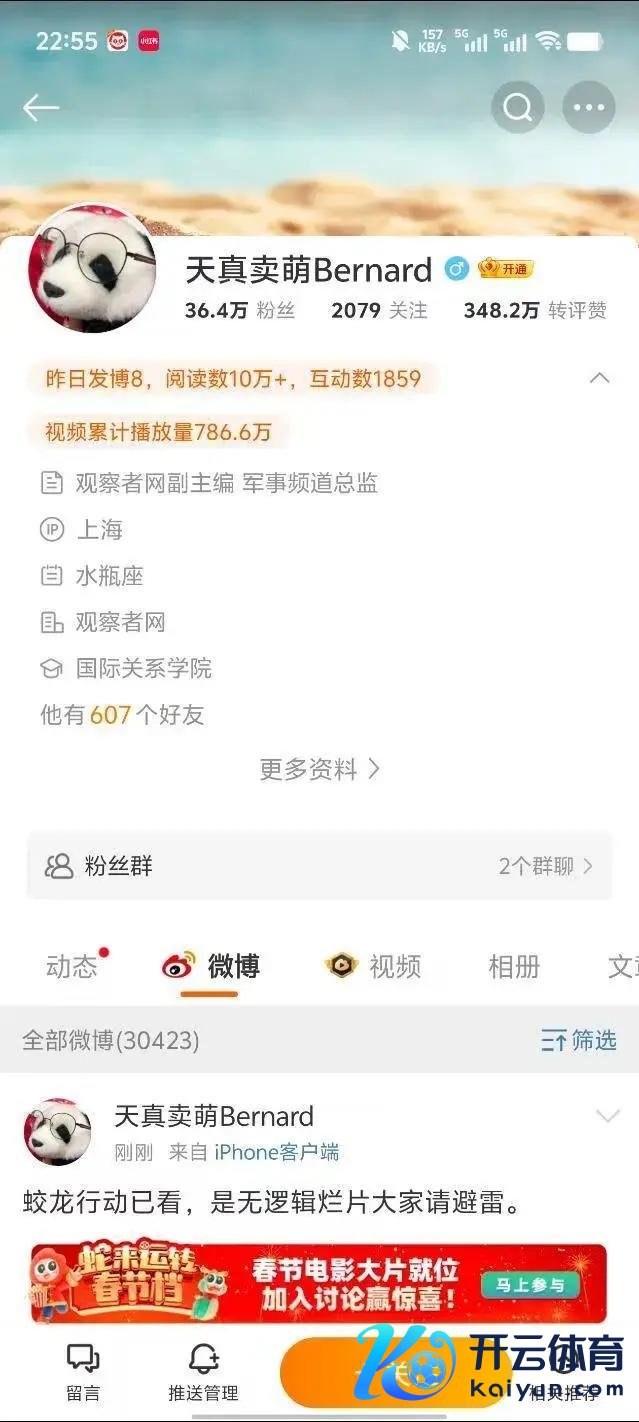The width and height of the screenshot is (639, 1422).
Task: Open the 粉丝群 group chats row
Action: 319,866
